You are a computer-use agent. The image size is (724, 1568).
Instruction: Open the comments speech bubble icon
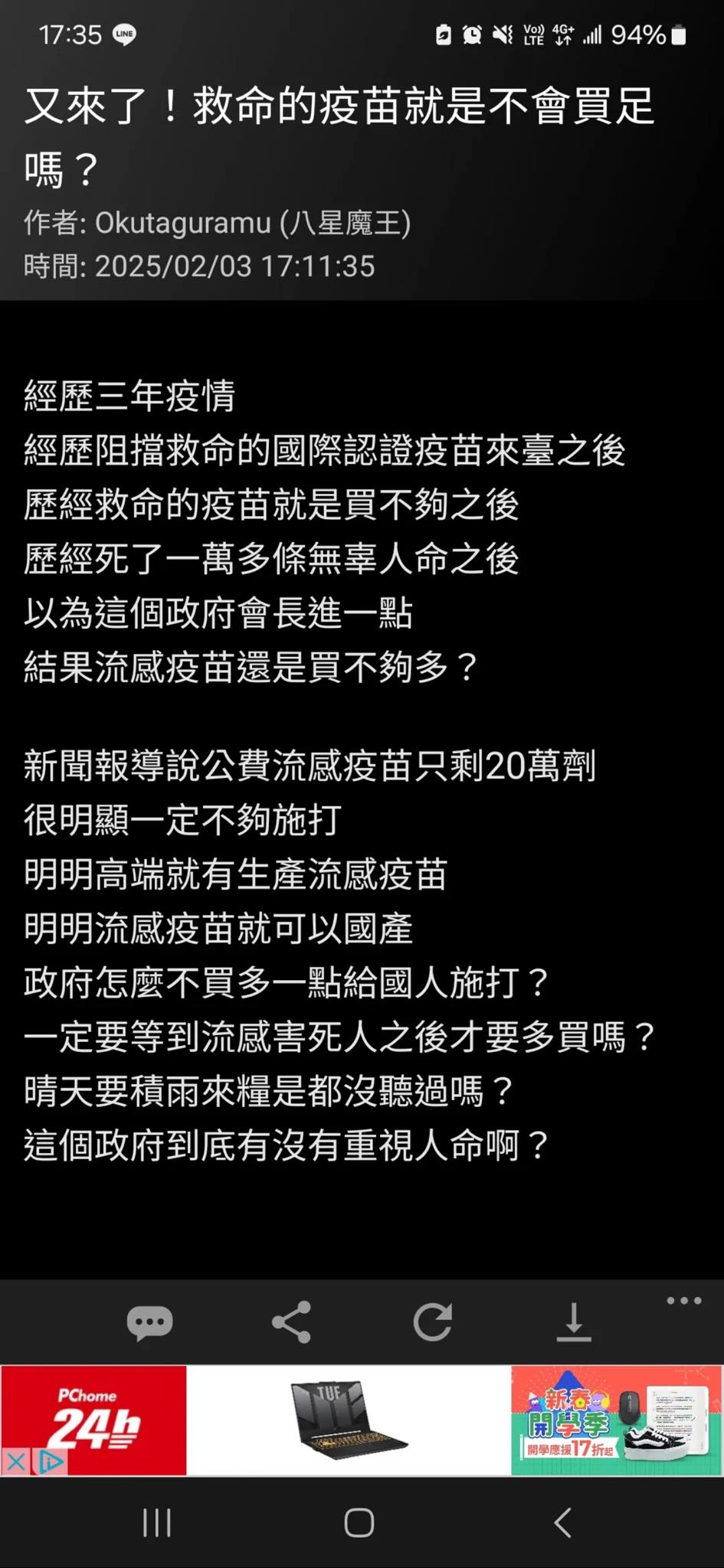[149, 1322]
